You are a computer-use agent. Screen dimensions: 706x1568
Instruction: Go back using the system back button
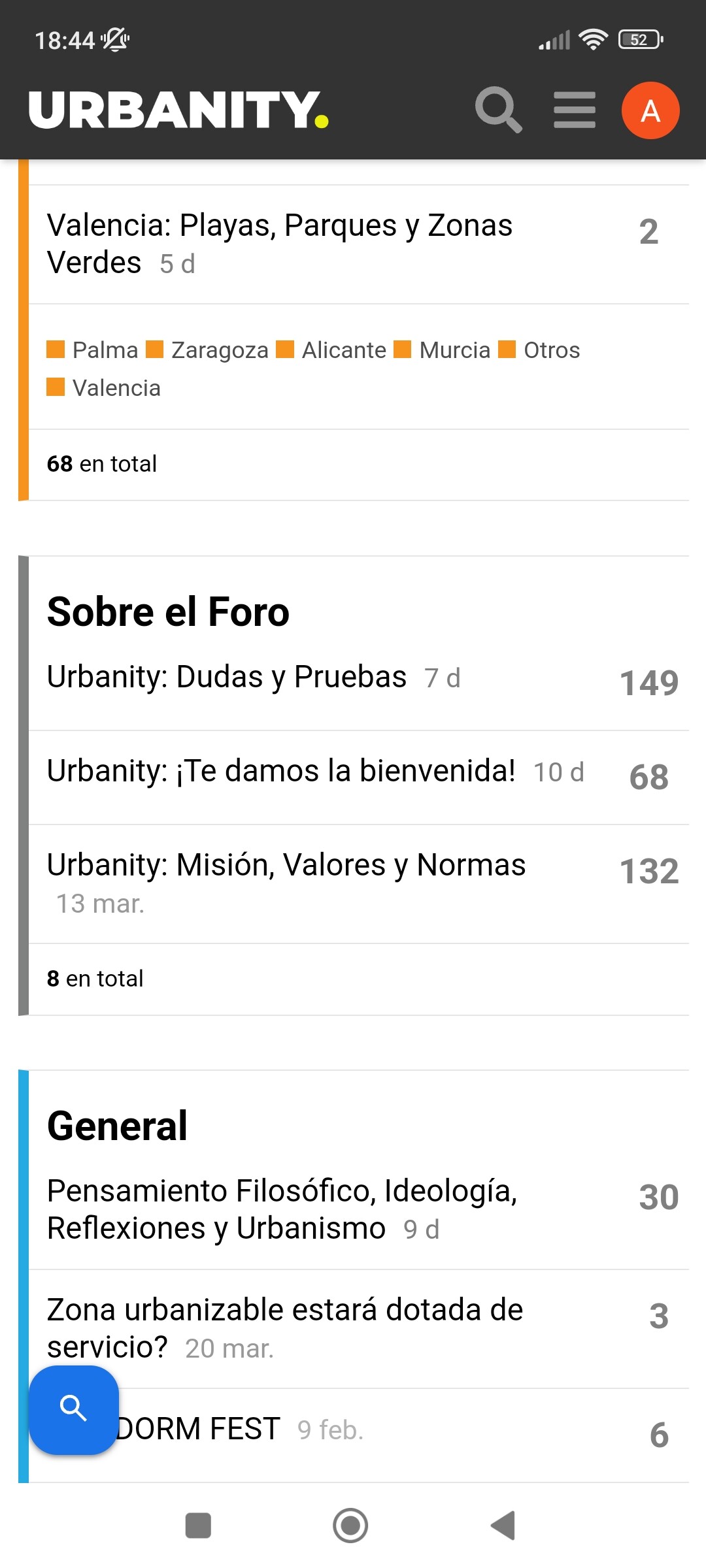click(x=503, y=1526)
